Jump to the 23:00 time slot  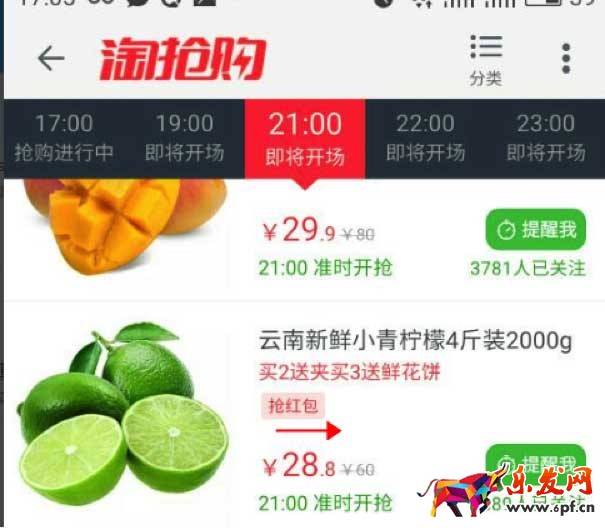click(x=545, y=137)
